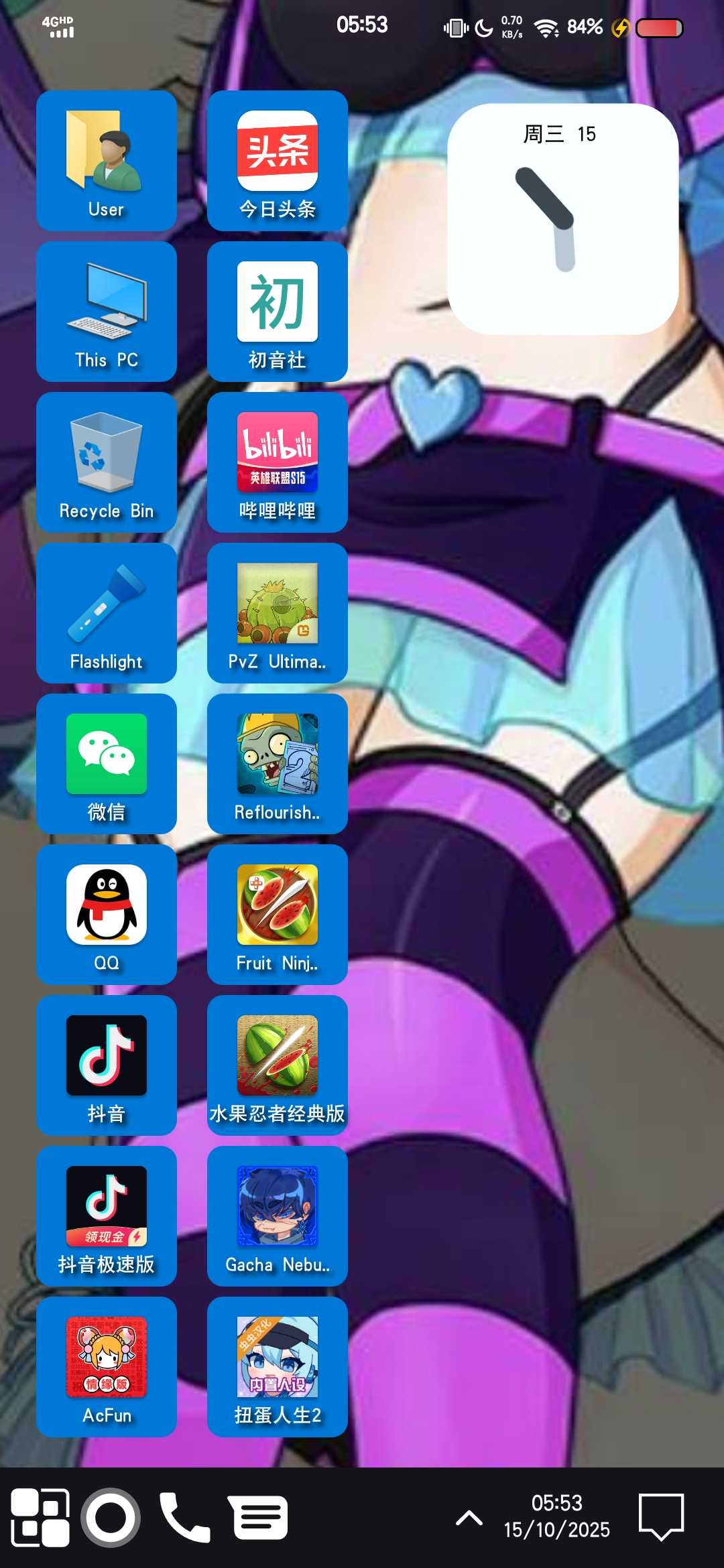
Task: Launch the QQ app
Action: tap(107, 915)
